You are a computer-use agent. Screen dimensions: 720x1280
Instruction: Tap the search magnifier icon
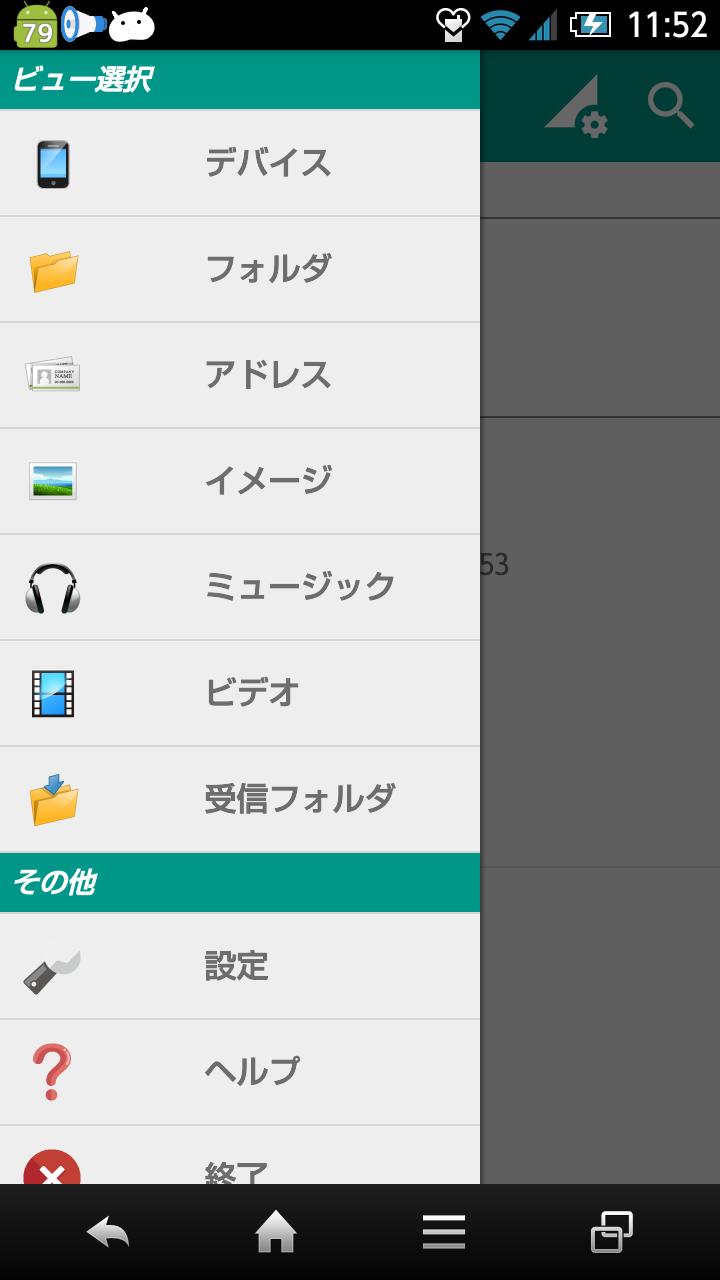[672, 105]
